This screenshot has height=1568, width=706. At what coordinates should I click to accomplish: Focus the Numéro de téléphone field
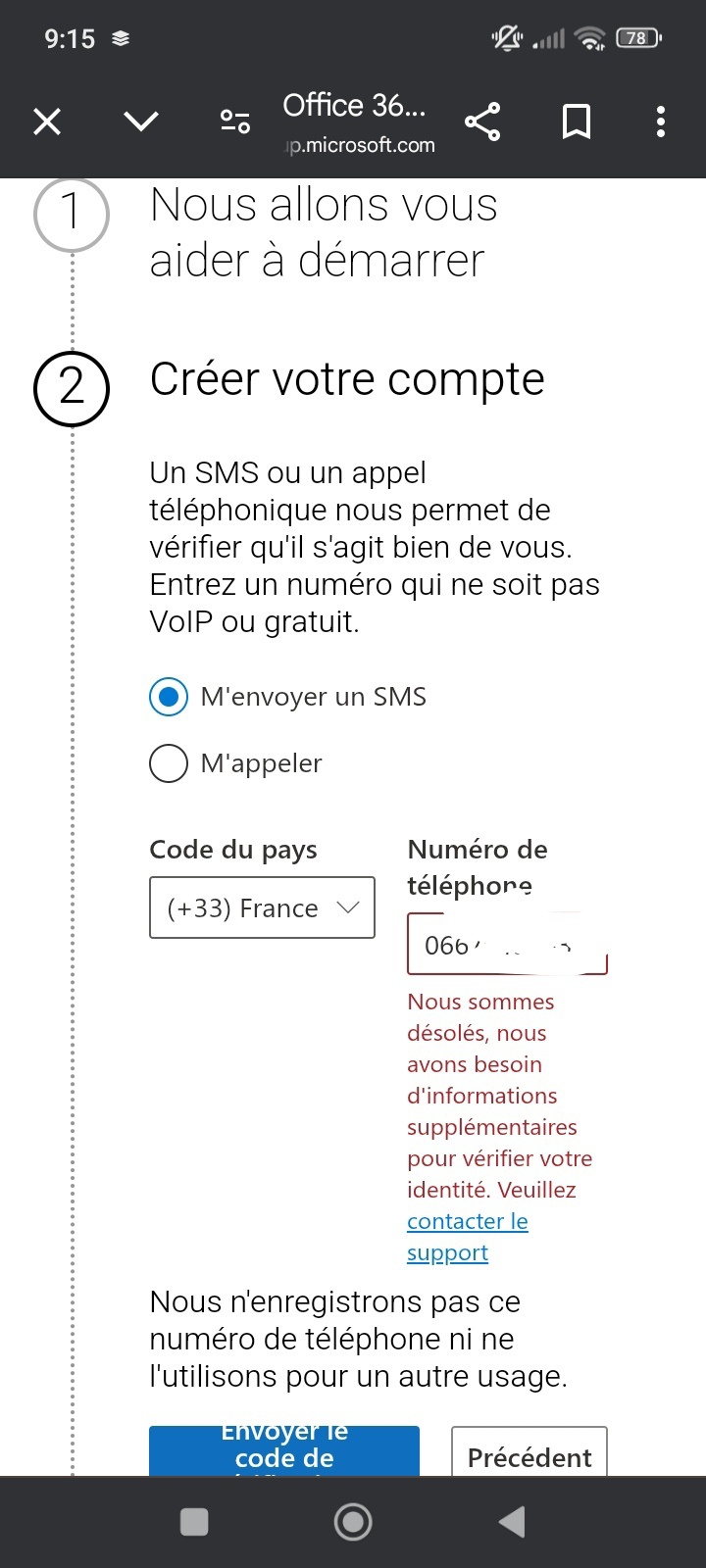507,945
